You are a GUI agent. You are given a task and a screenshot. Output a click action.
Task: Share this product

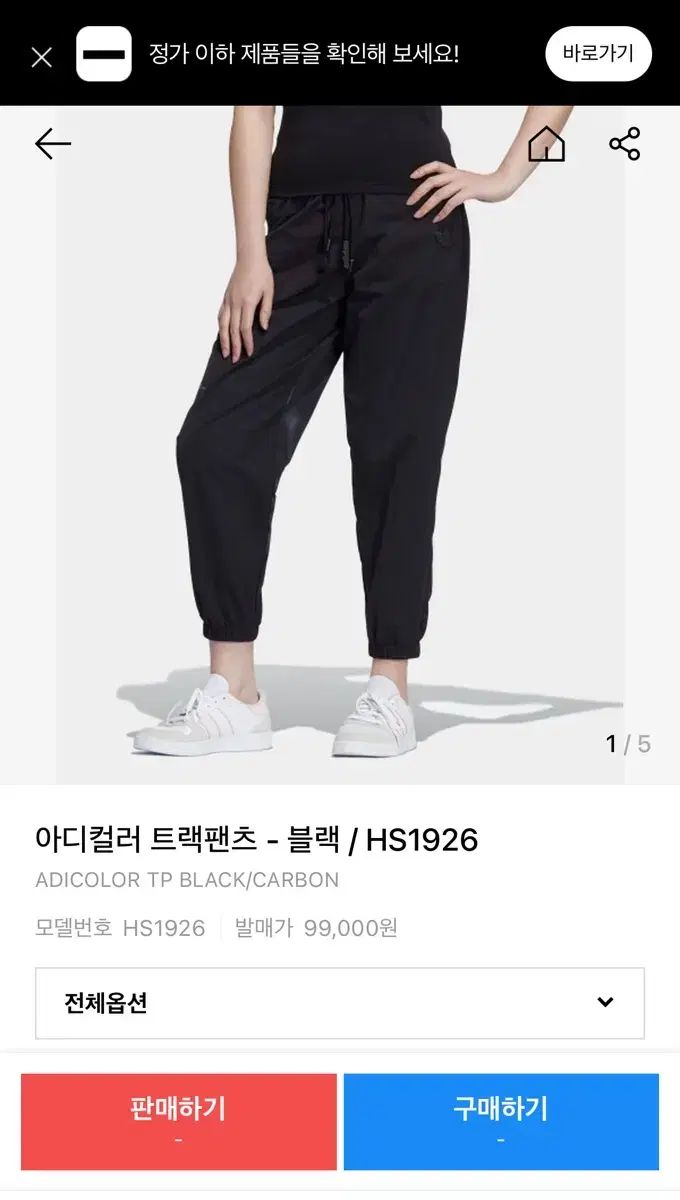pos(625,145)
